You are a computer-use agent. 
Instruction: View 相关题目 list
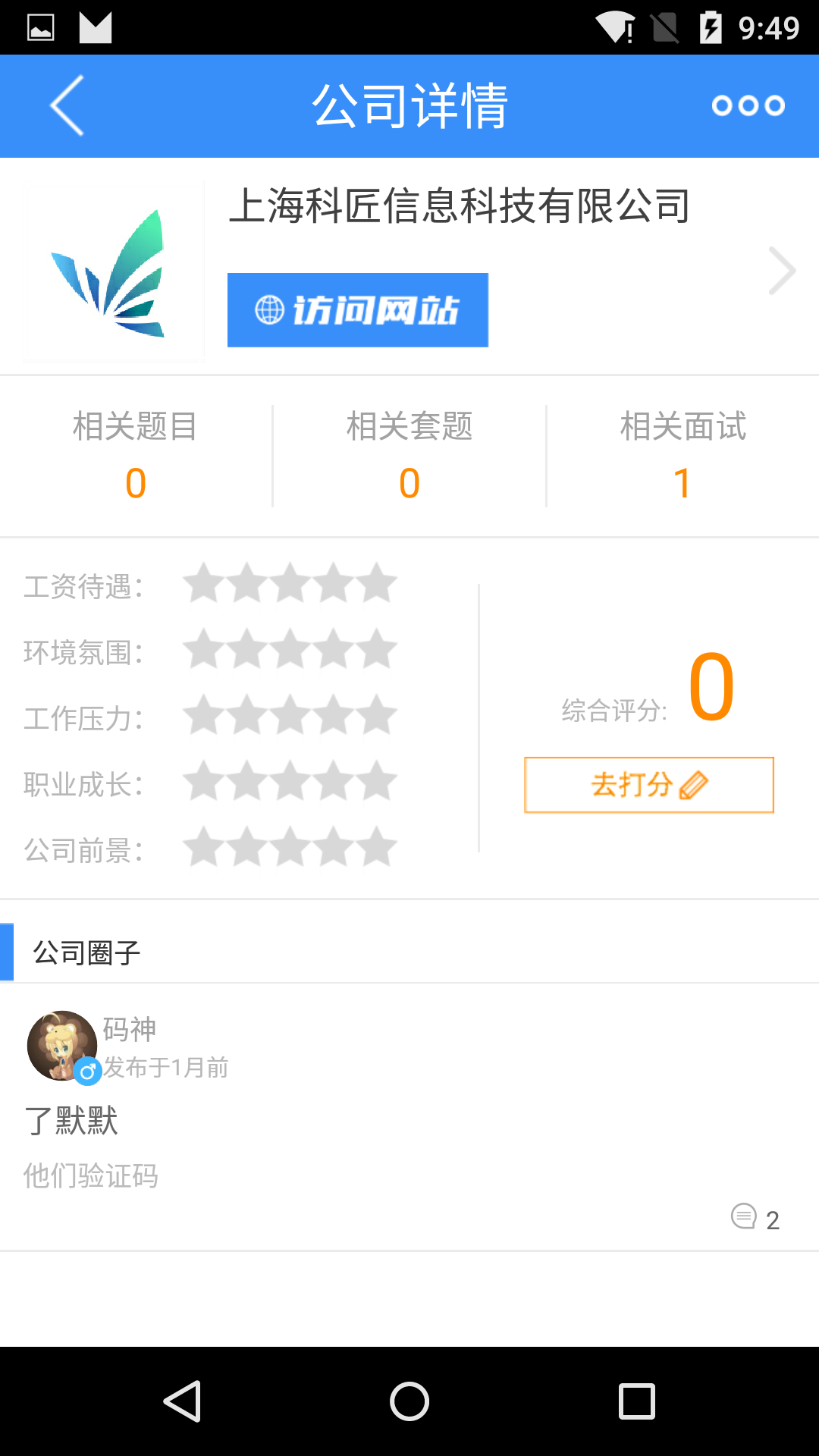136,457
